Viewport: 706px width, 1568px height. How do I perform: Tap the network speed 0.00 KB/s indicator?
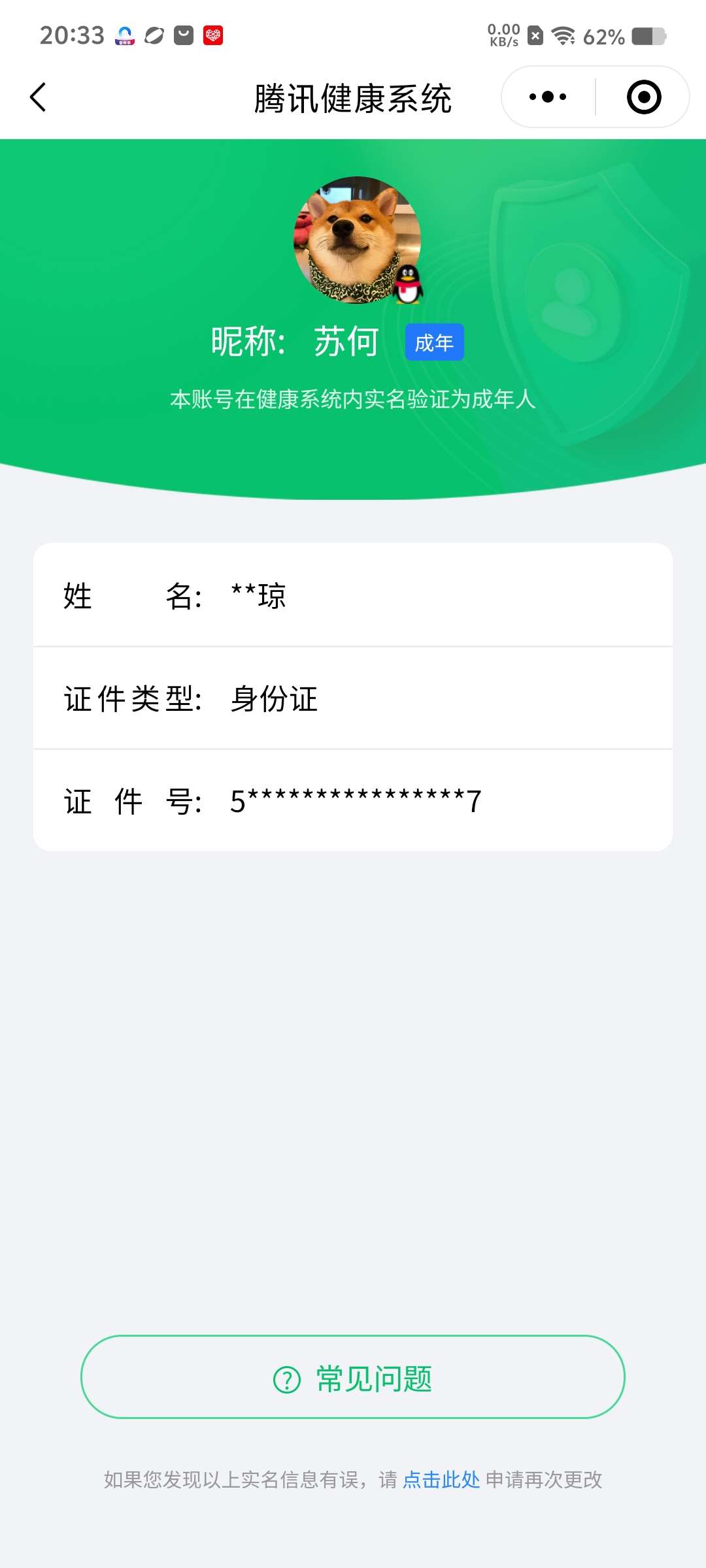tap(503, 36)
